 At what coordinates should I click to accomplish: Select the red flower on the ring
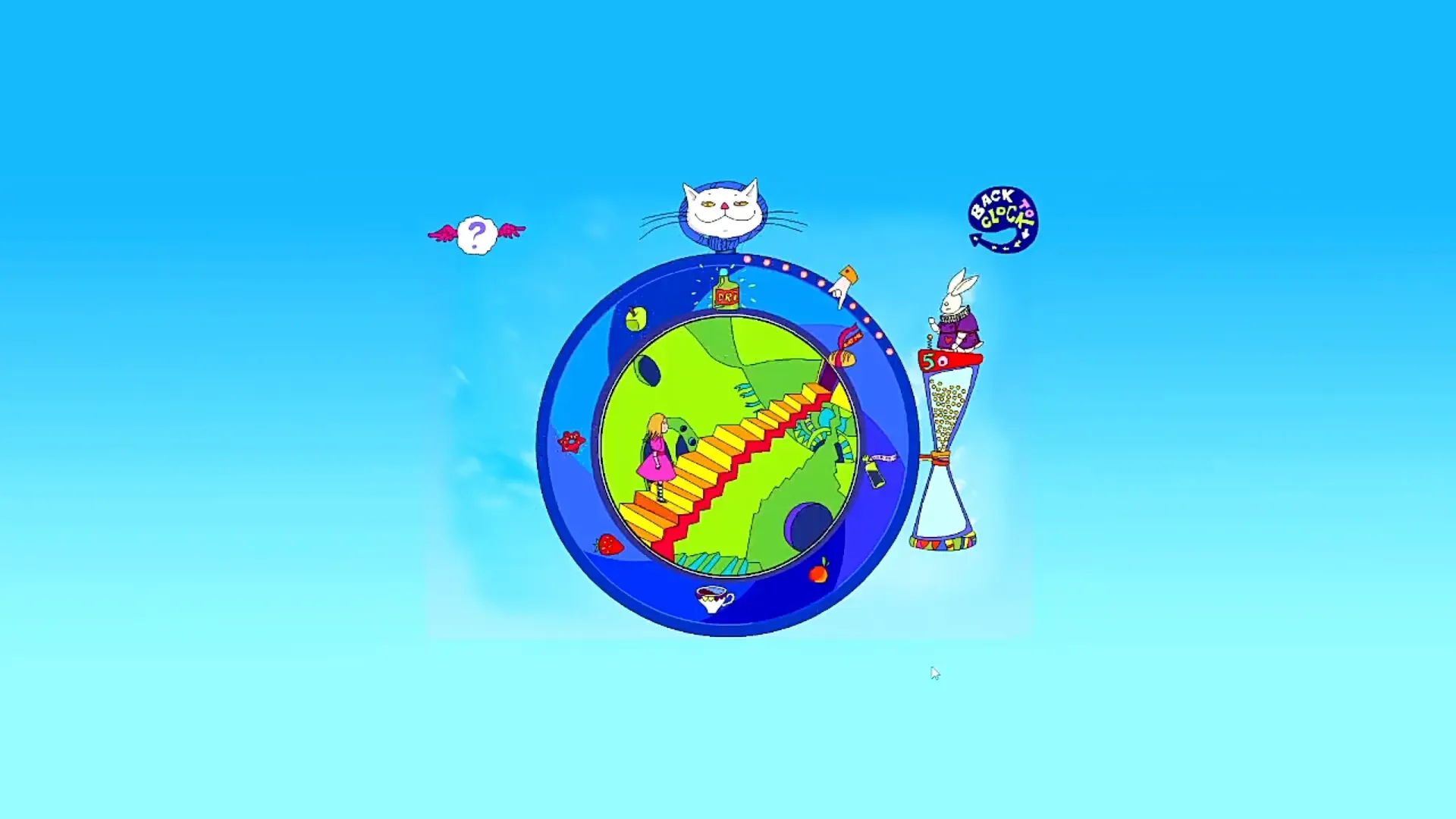click(571, 441)
